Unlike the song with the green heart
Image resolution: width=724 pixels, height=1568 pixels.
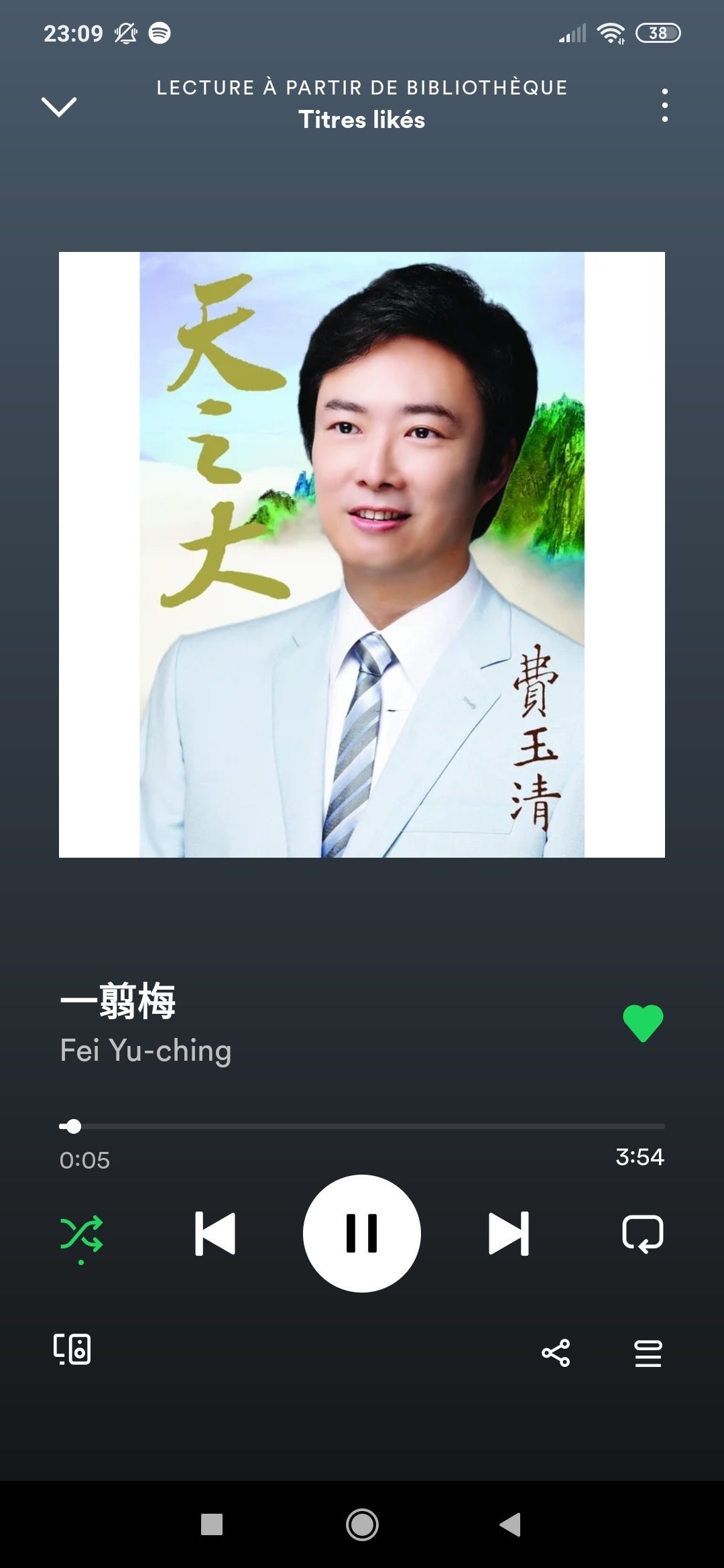pos(643,1023)
